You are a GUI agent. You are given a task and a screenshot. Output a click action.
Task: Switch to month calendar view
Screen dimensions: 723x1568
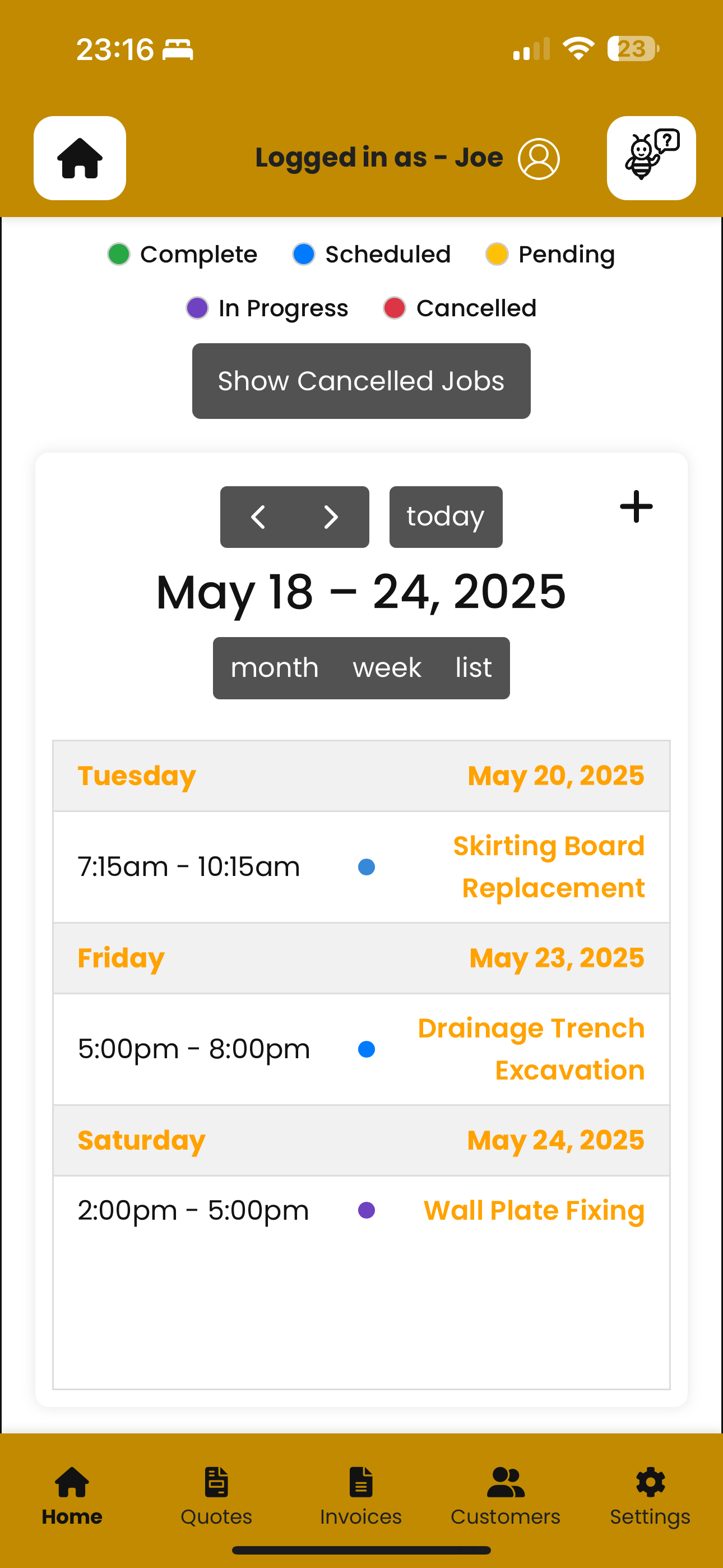[x=274, y=667]
